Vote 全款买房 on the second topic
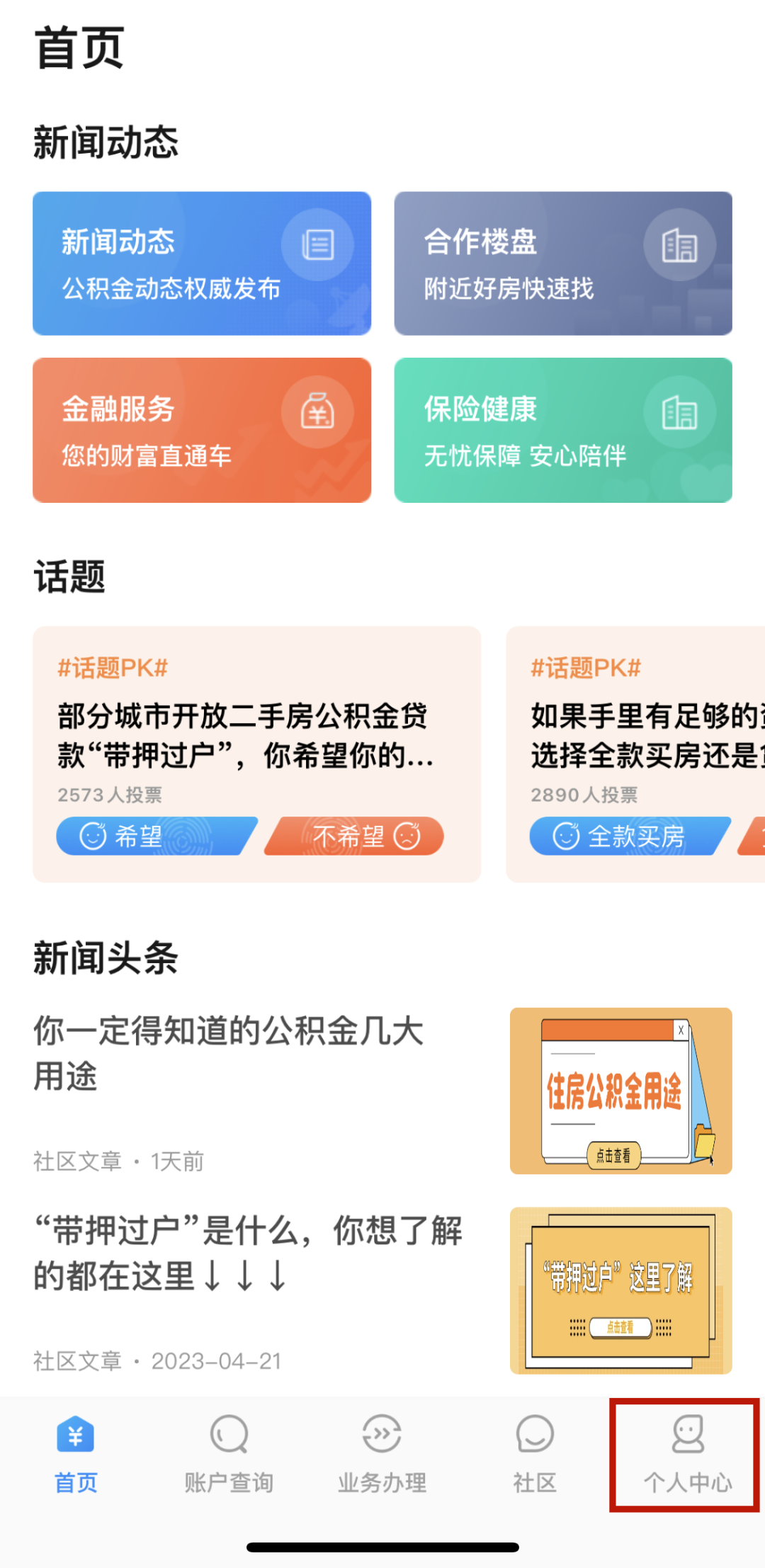 (x=627, y=836)
